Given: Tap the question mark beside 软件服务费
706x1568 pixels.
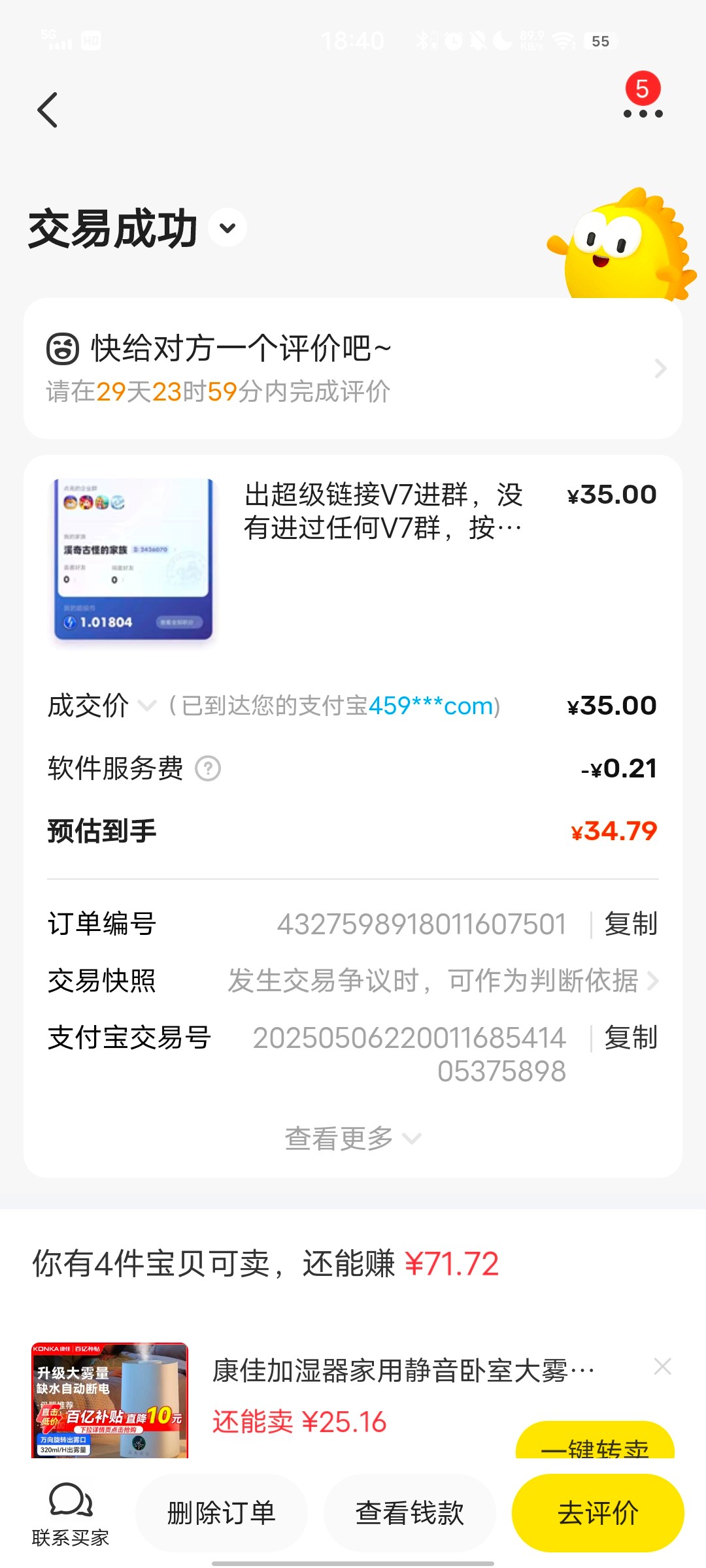Looking at the screenshot, I should (x=208, y=768).
